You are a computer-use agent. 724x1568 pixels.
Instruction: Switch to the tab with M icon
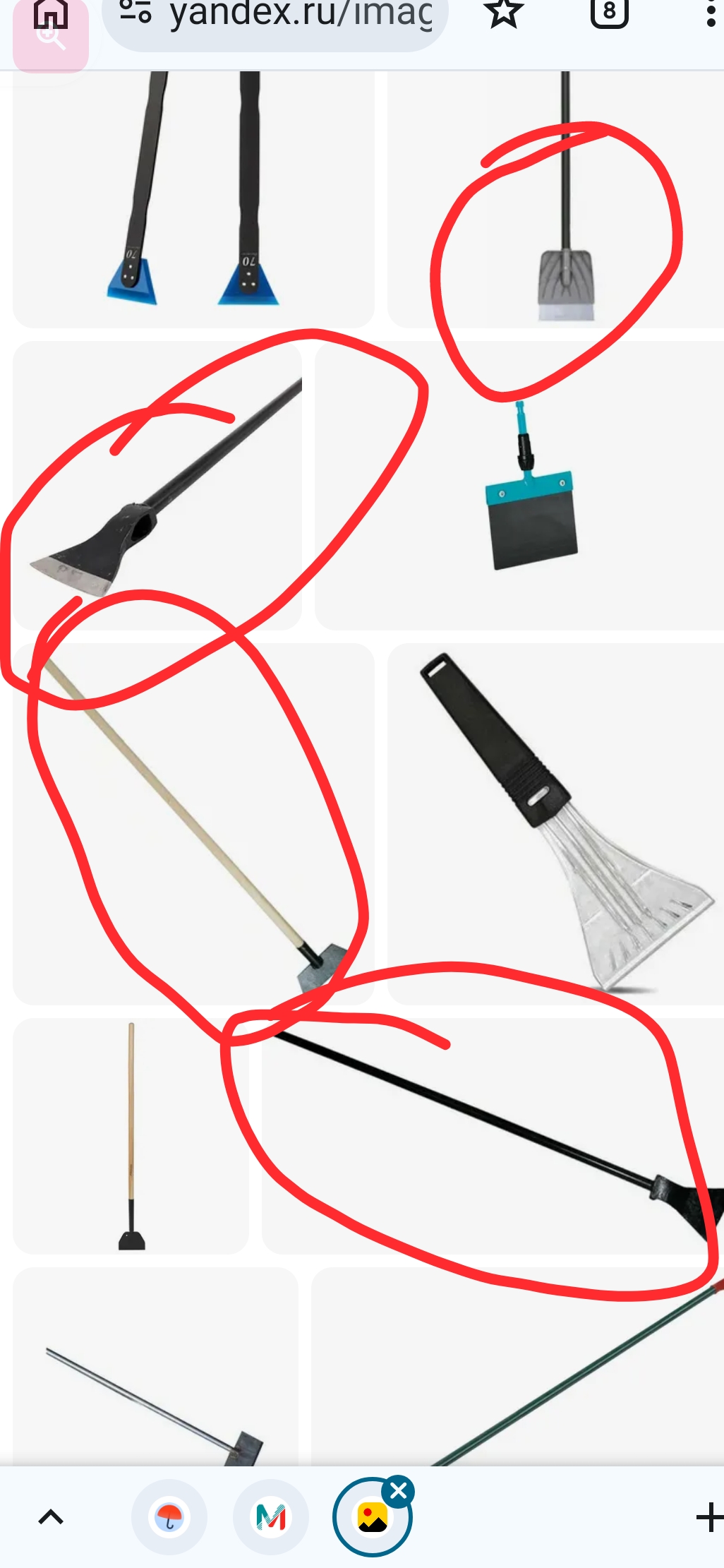pos(271,1516)
